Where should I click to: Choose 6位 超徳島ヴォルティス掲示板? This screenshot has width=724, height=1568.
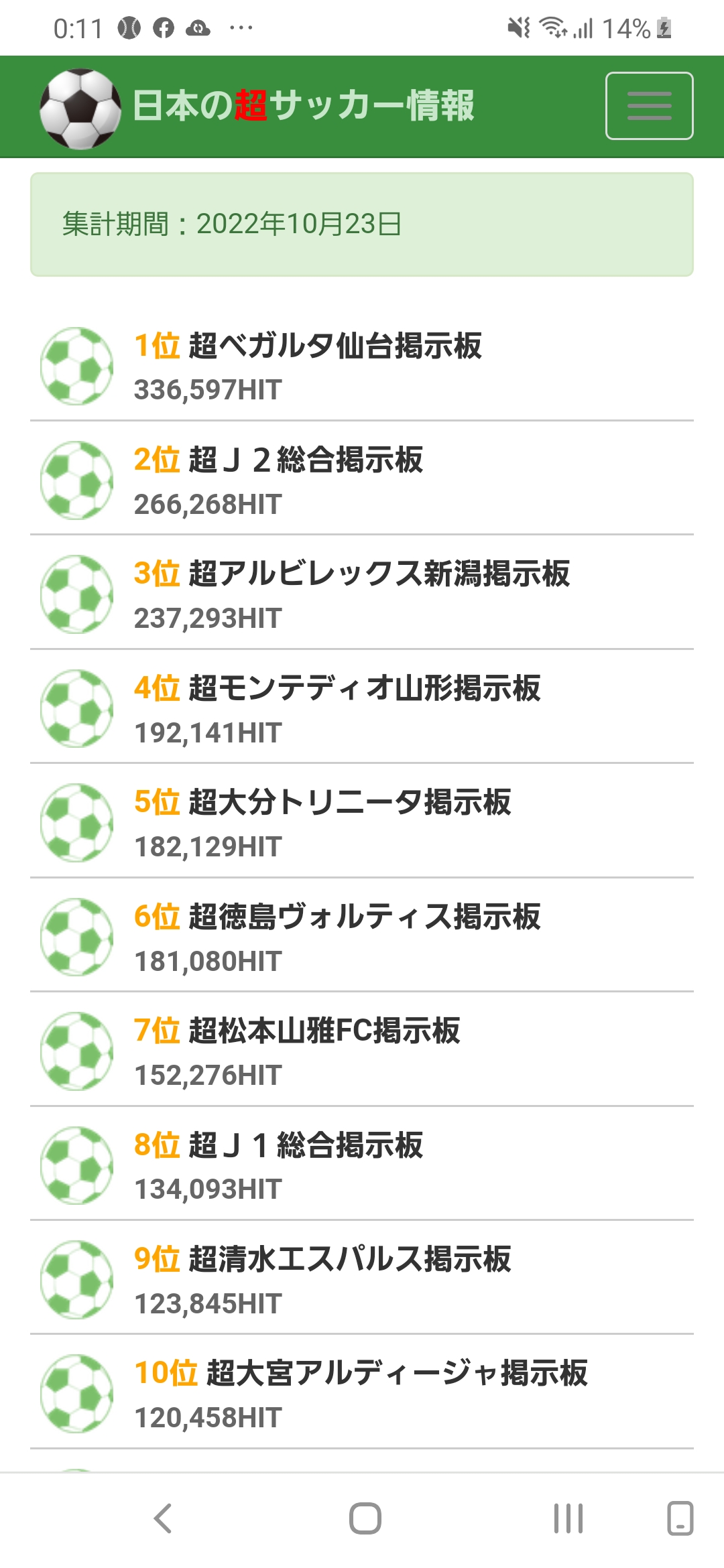337,917
